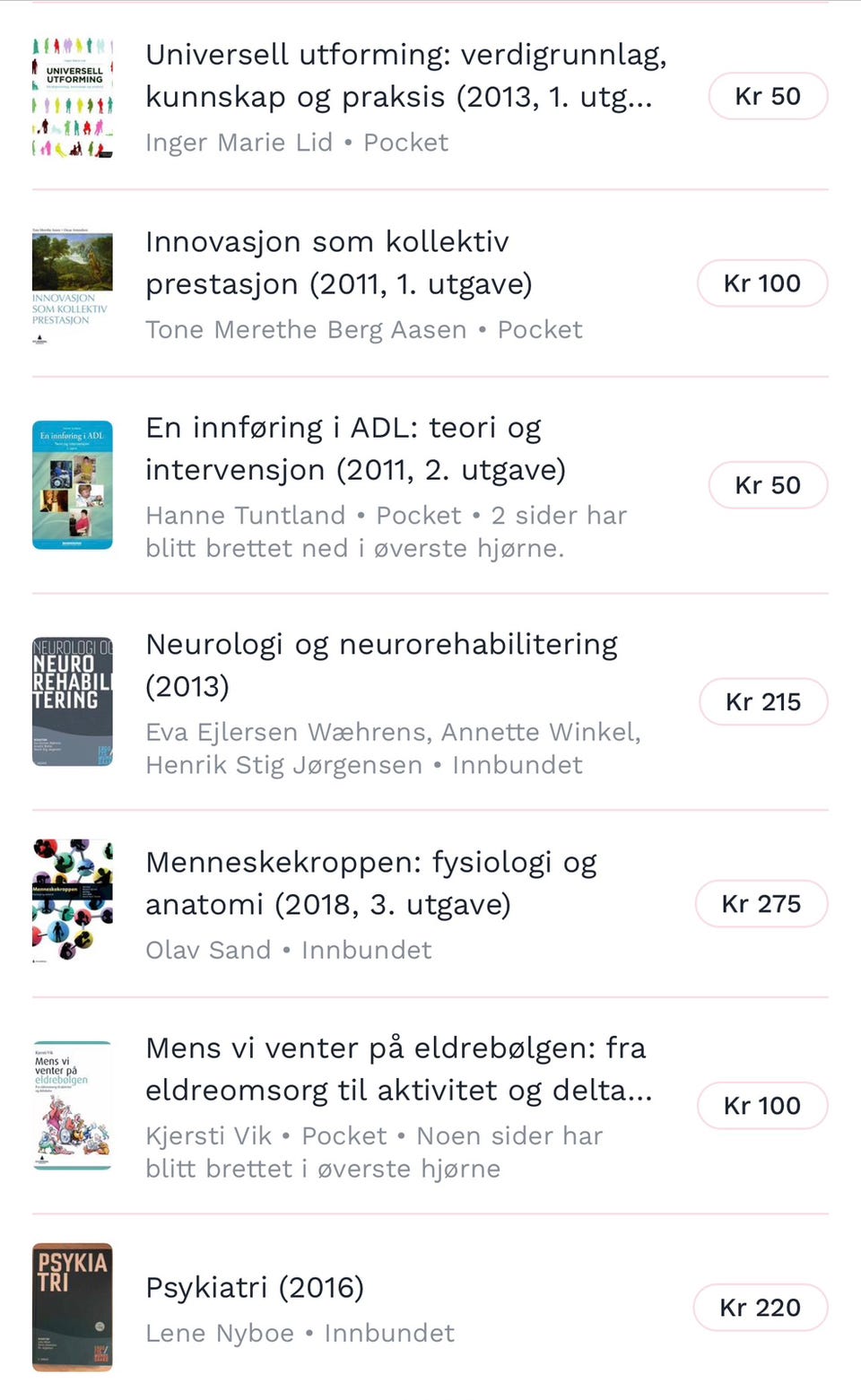
Task: Select the Kr 220 price for Psykiatri
Action: [x=760, y=1307]
